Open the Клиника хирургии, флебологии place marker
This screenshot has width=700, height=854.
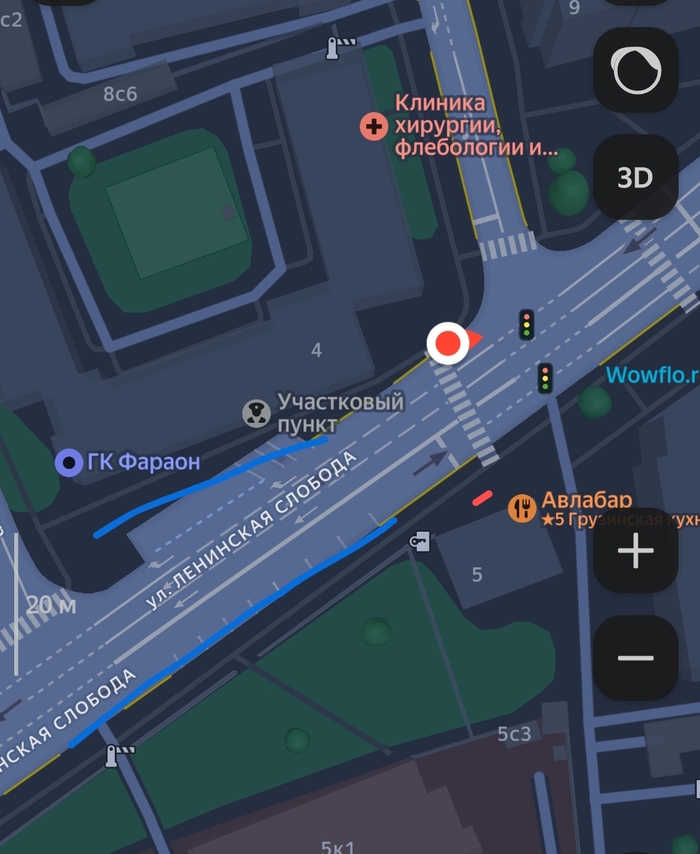(374, 126)
